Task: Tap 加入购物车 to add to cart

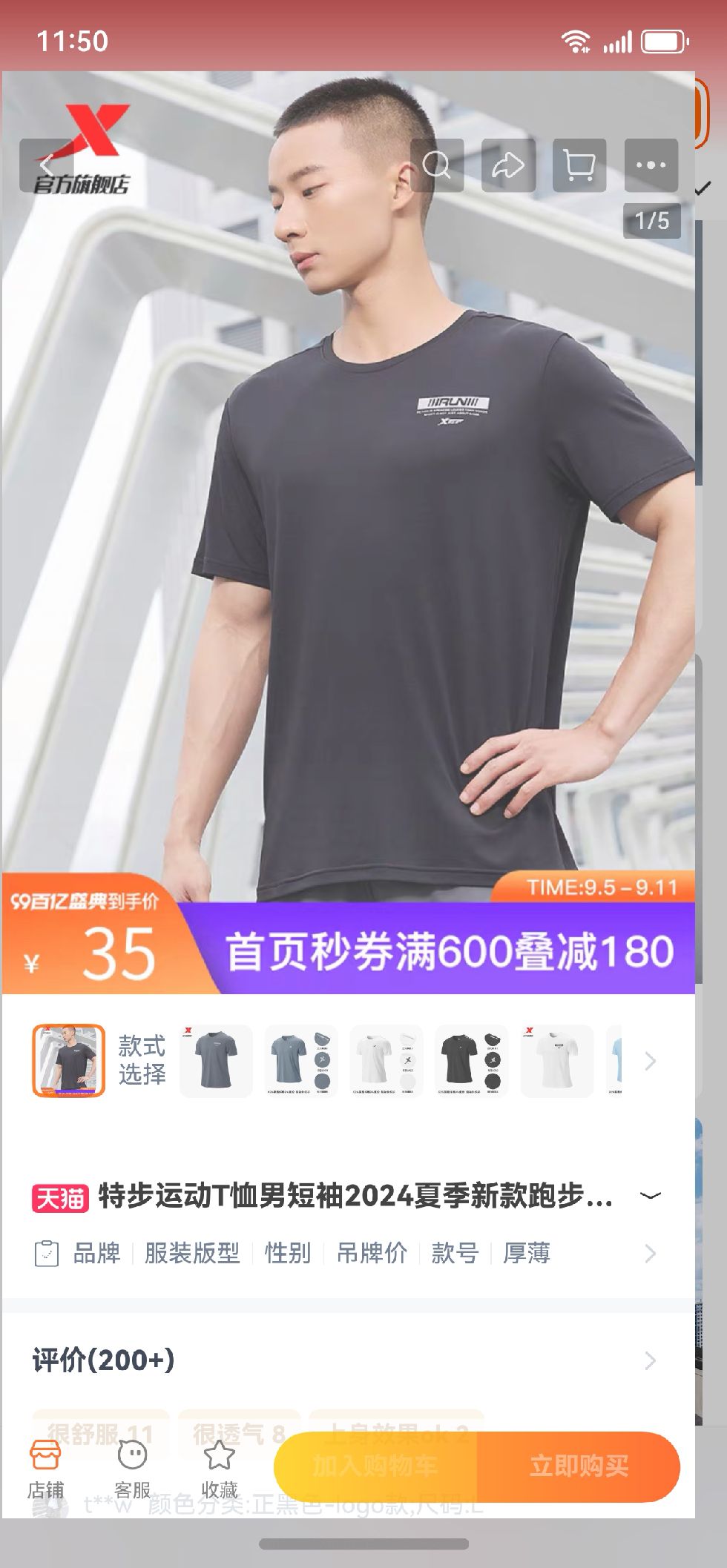Action: [x=375, y=1466]
